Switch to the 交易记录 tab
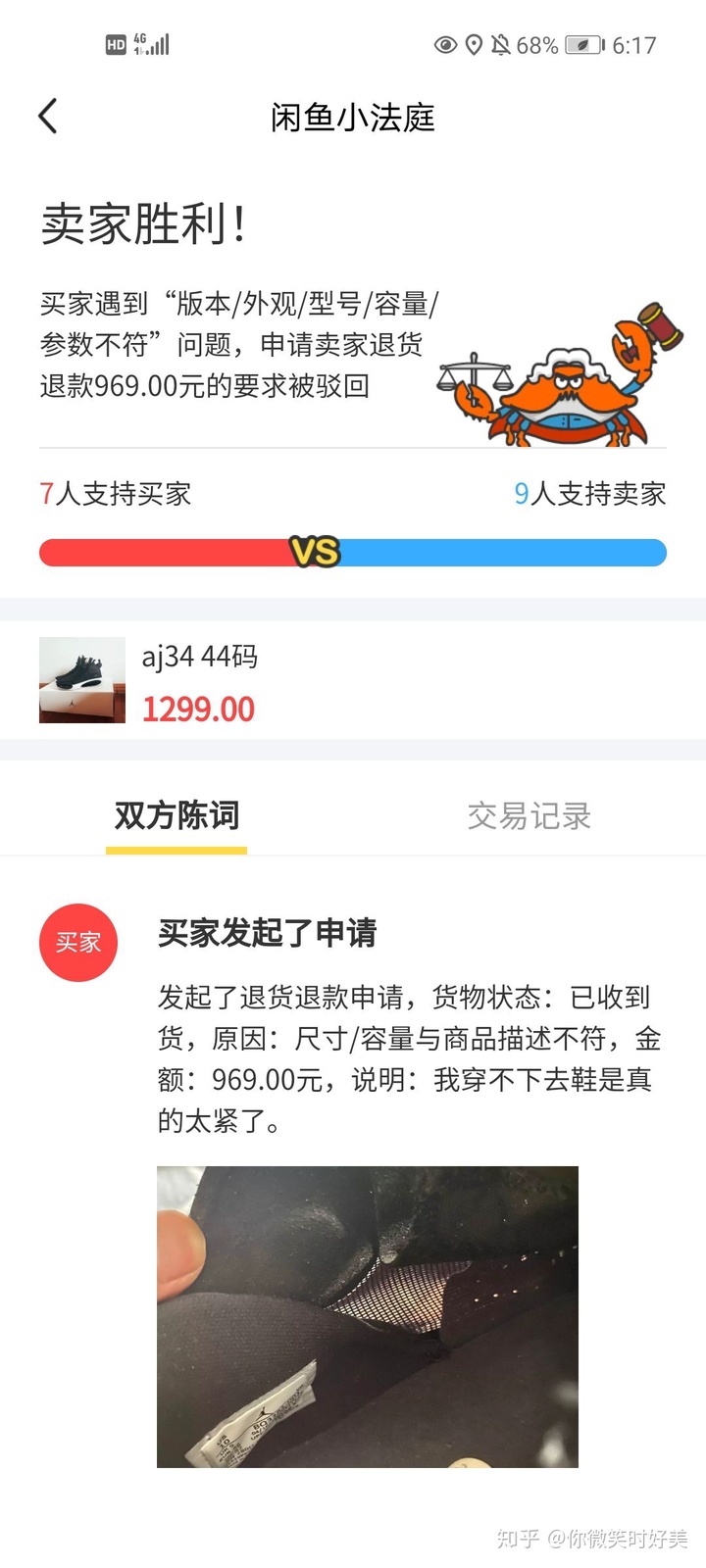The width and height of the screenshot is (706, 1568). 529,815
